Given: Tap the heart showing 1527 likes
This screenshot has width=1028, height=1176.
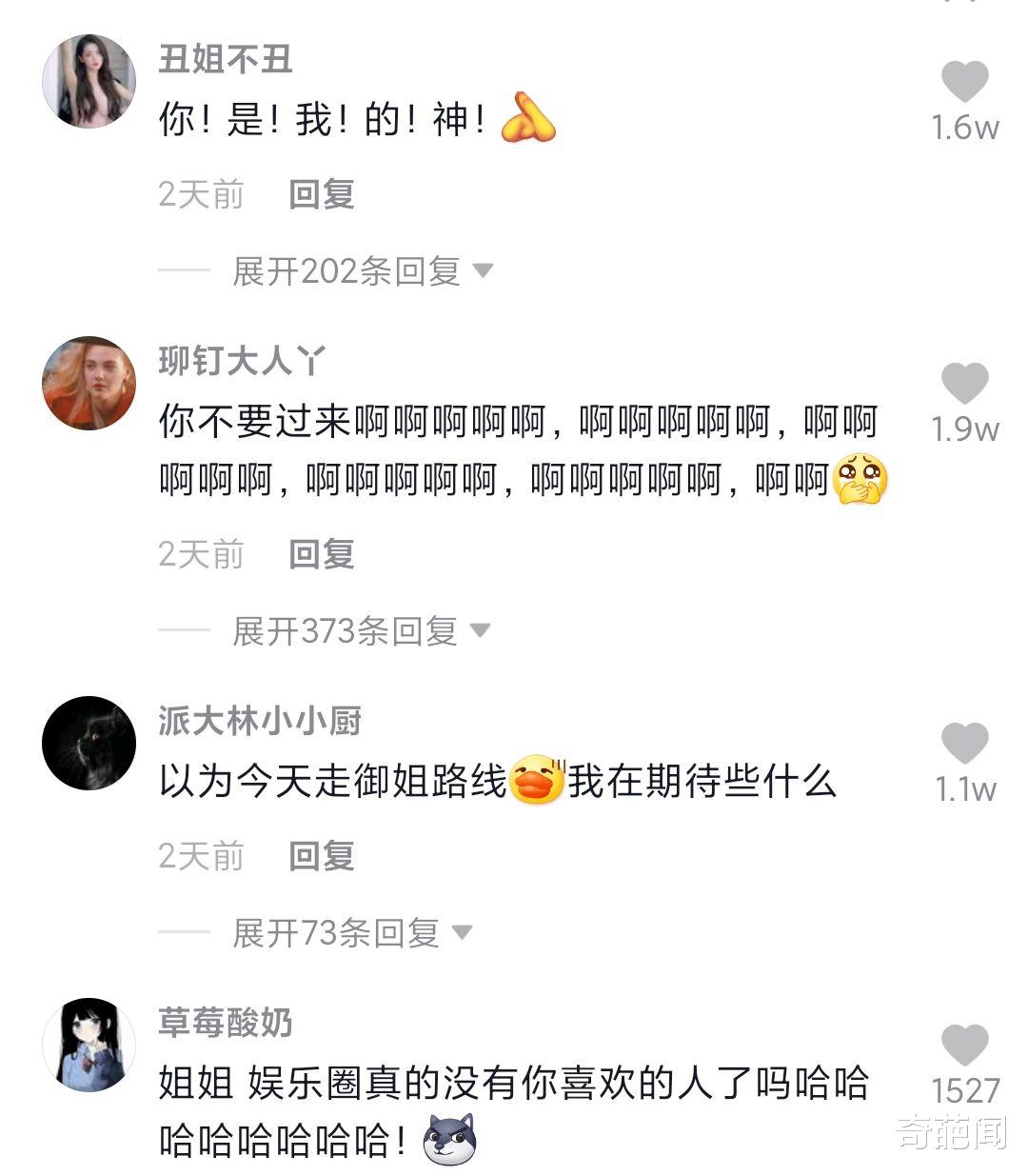Looking at the screenshot, I should click(966, 1046).
